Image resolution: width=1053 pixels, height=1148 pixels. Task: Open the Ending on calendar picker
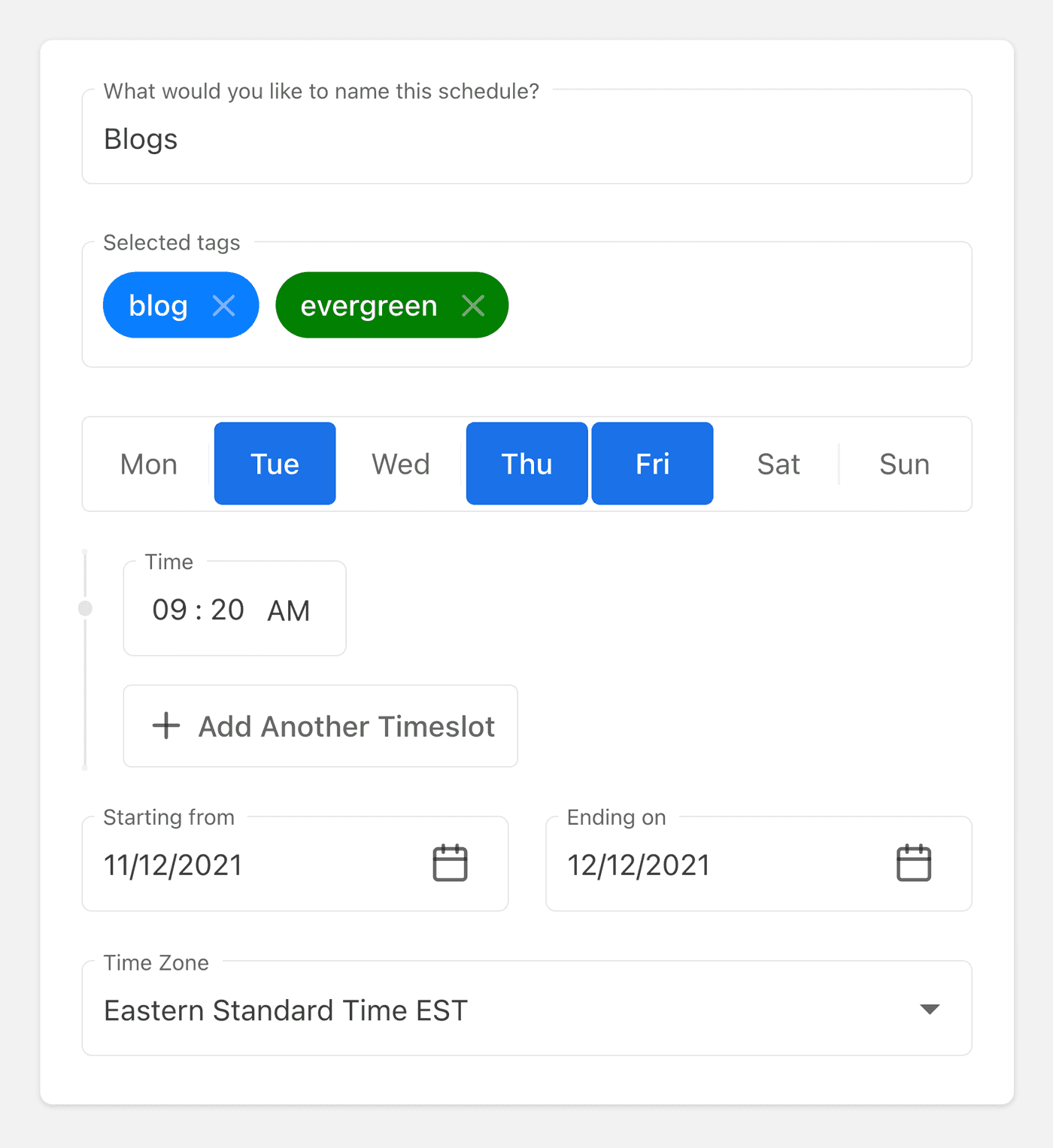(914, 863)
